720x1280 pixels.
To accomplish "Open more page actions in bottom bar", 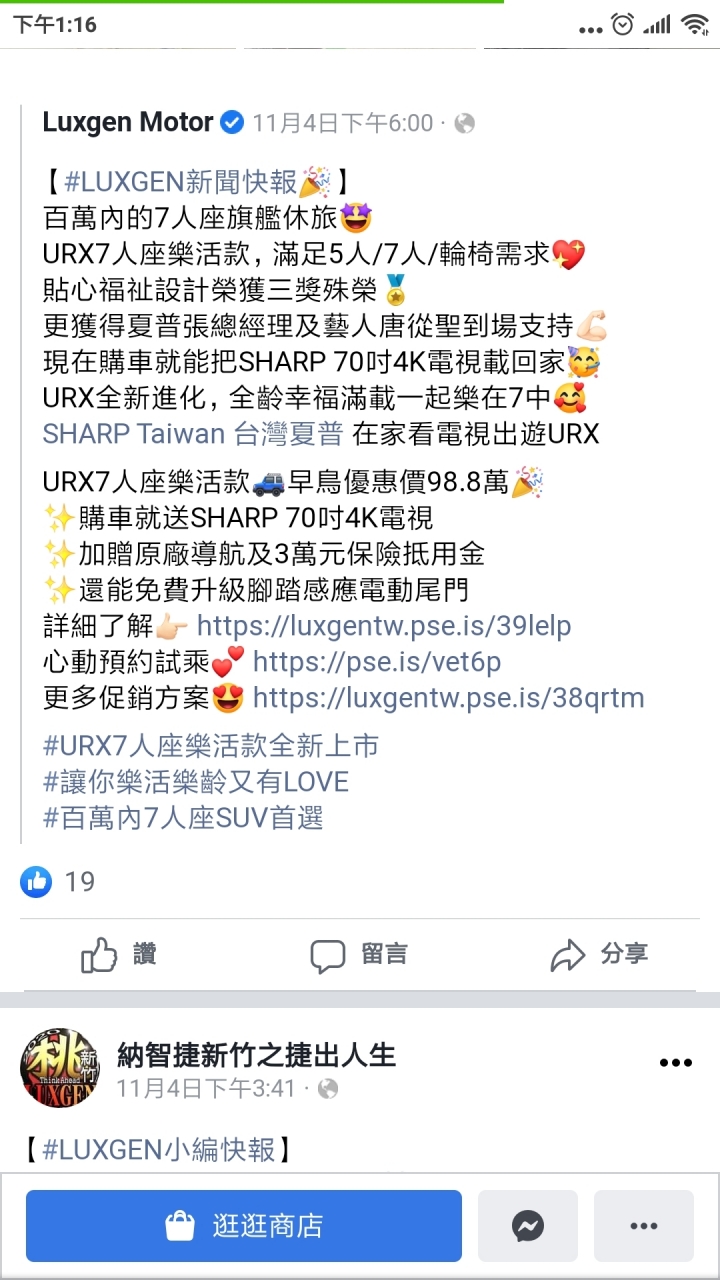I will [x=644, y=1226].
